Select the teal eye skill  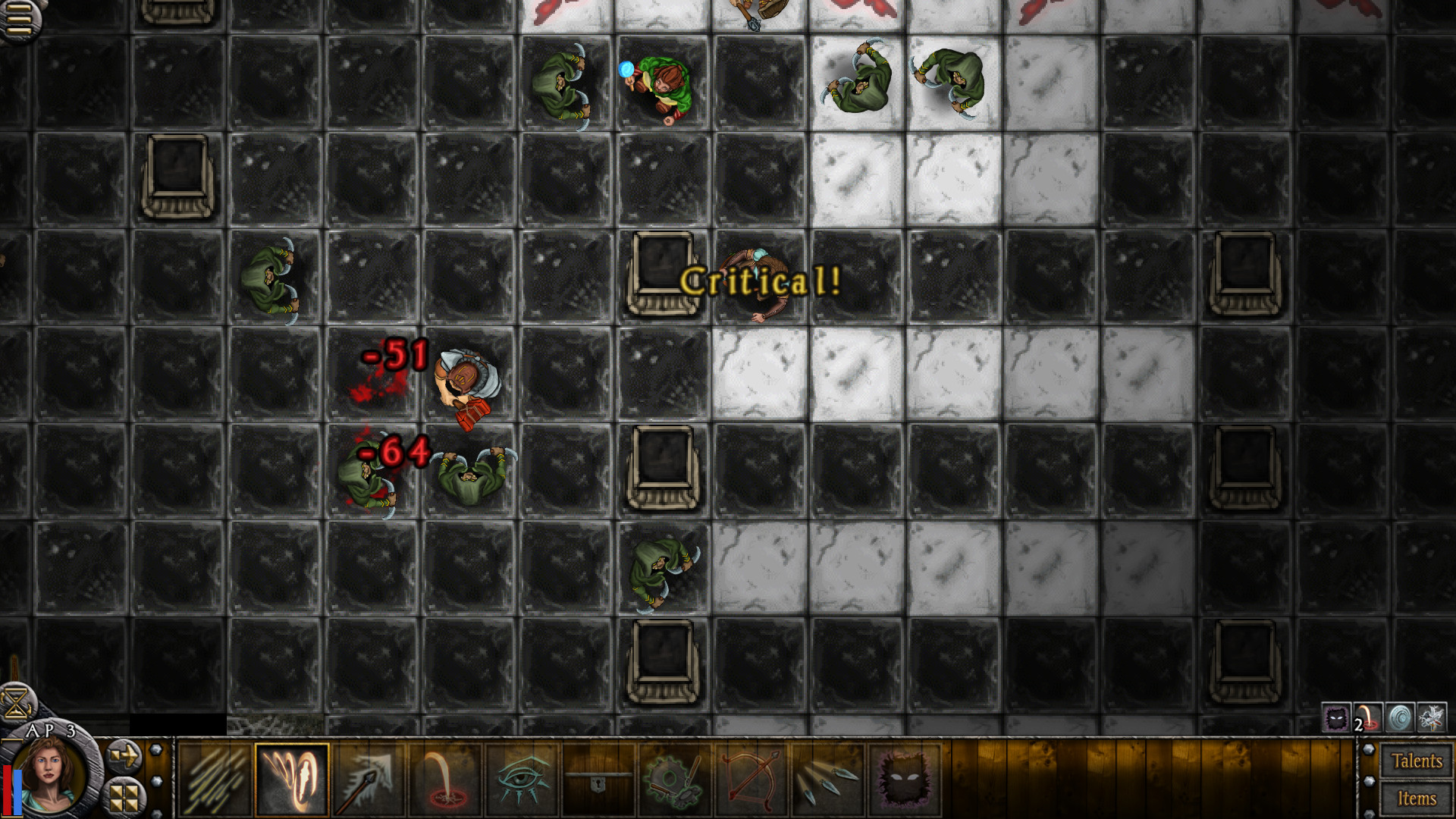(x=522, y=780)
